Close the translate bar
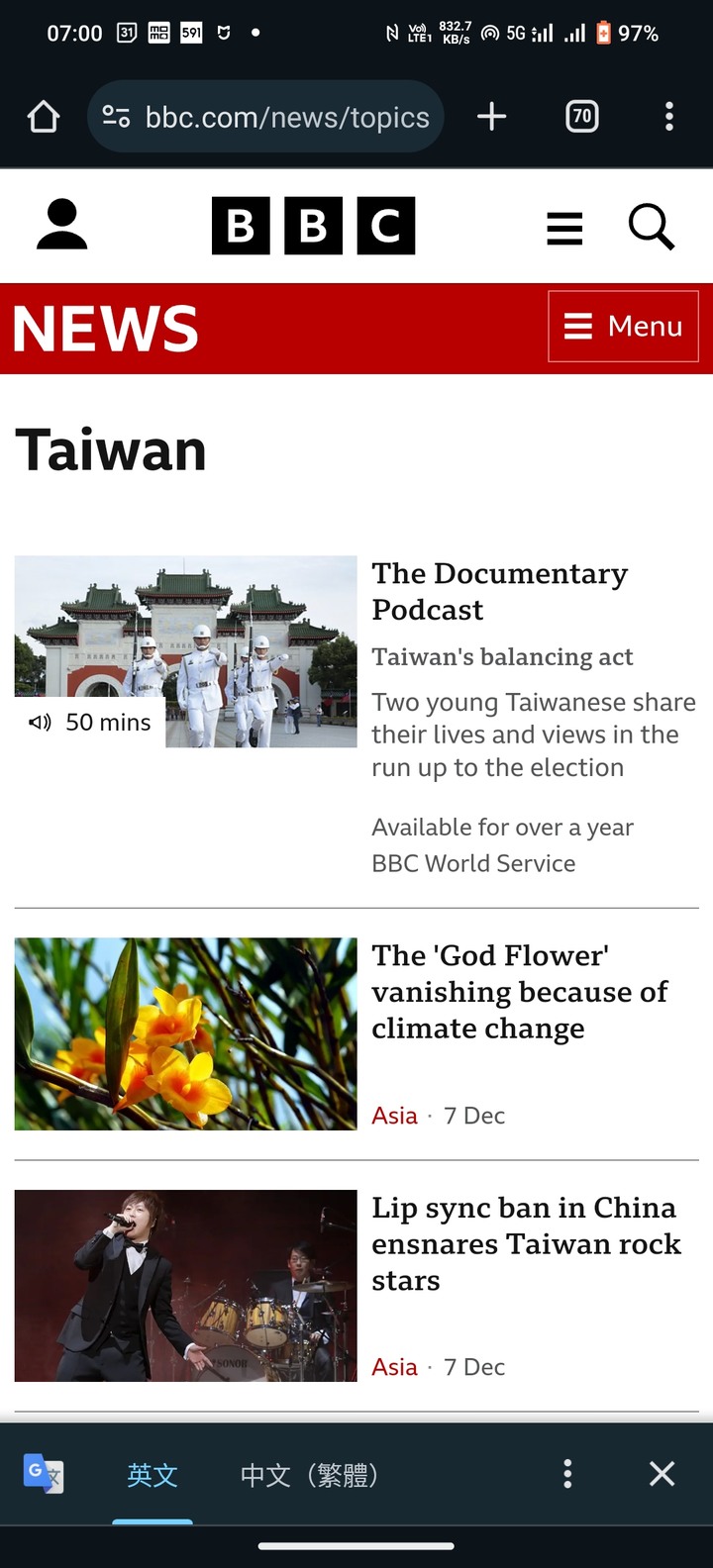Image resolution: width=713 pixels, height=1568 pixels. coord(662,1474)
